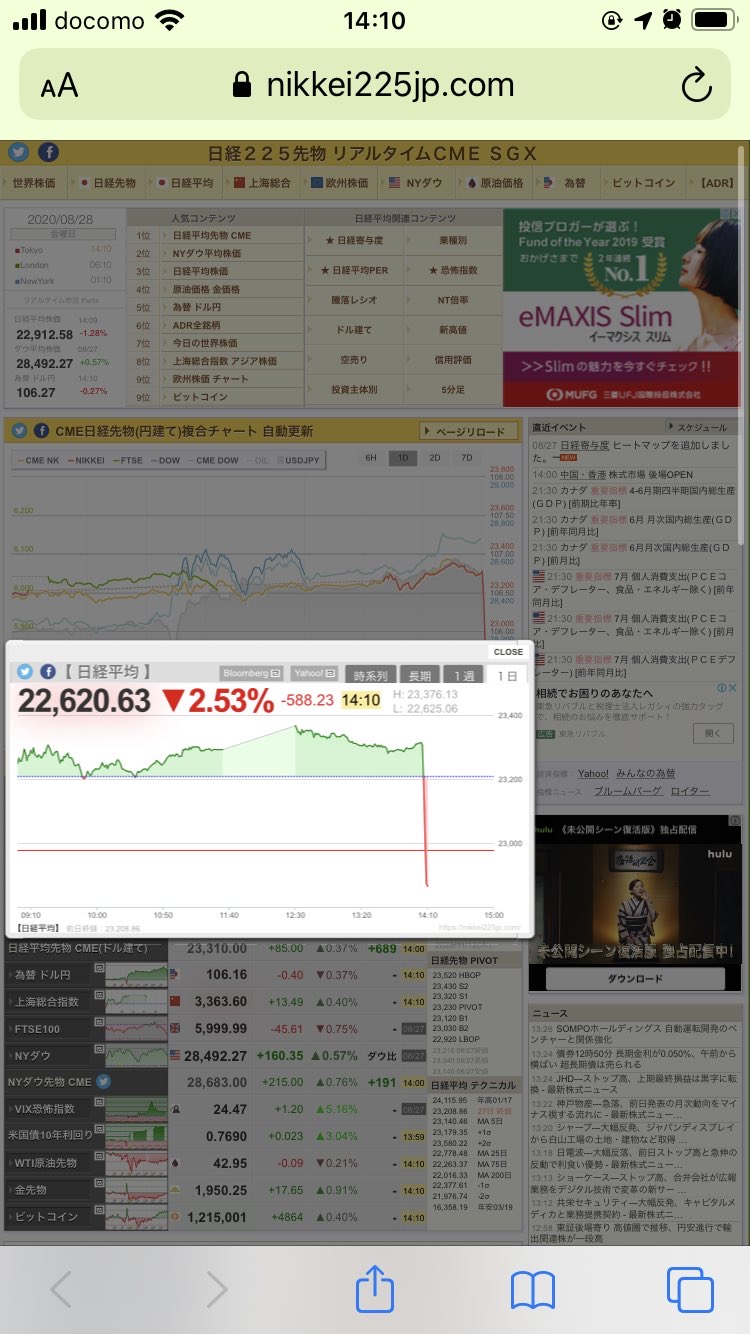Share 日経平均 popup on Twitter

(25, 672)
